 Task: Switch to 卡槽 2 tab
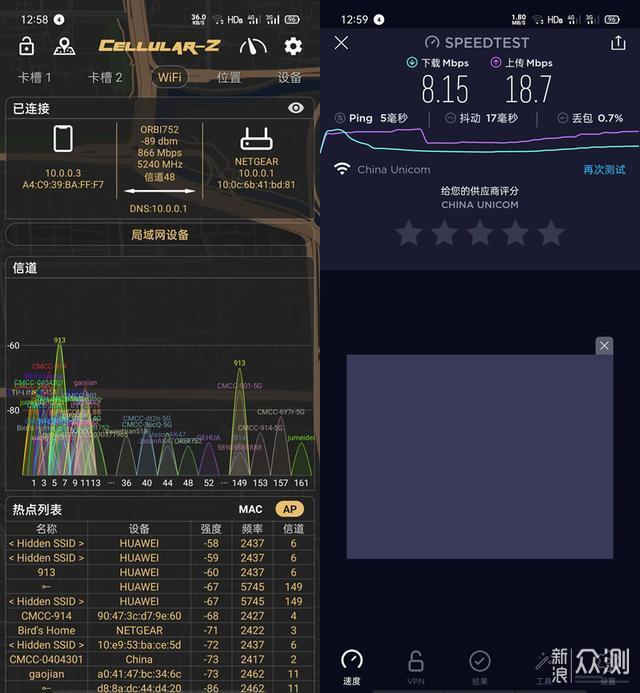click(x=105, y=77)
